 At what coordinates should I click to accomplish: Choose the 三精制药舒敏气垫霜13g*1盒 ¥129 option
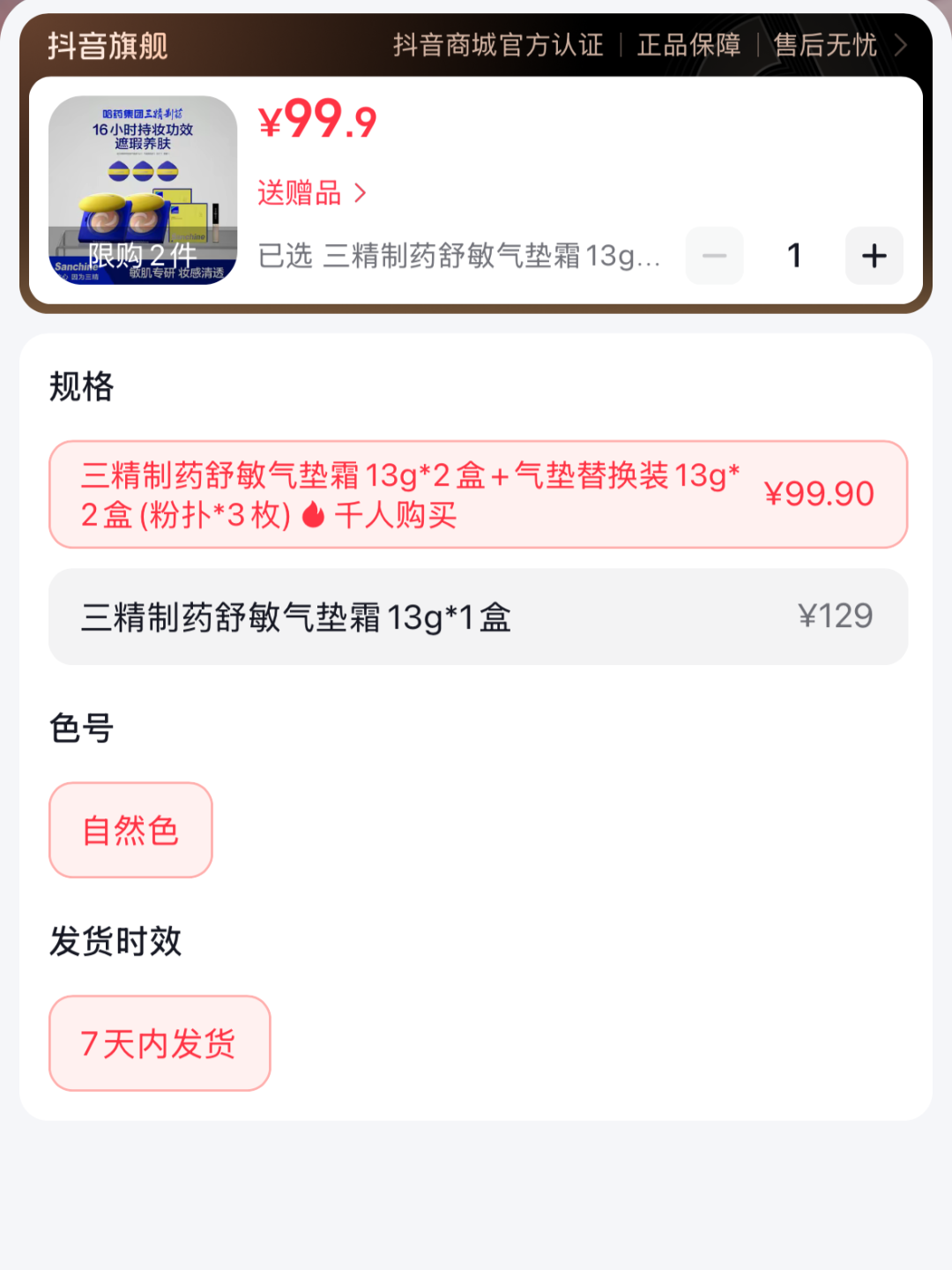coord(478,616)
